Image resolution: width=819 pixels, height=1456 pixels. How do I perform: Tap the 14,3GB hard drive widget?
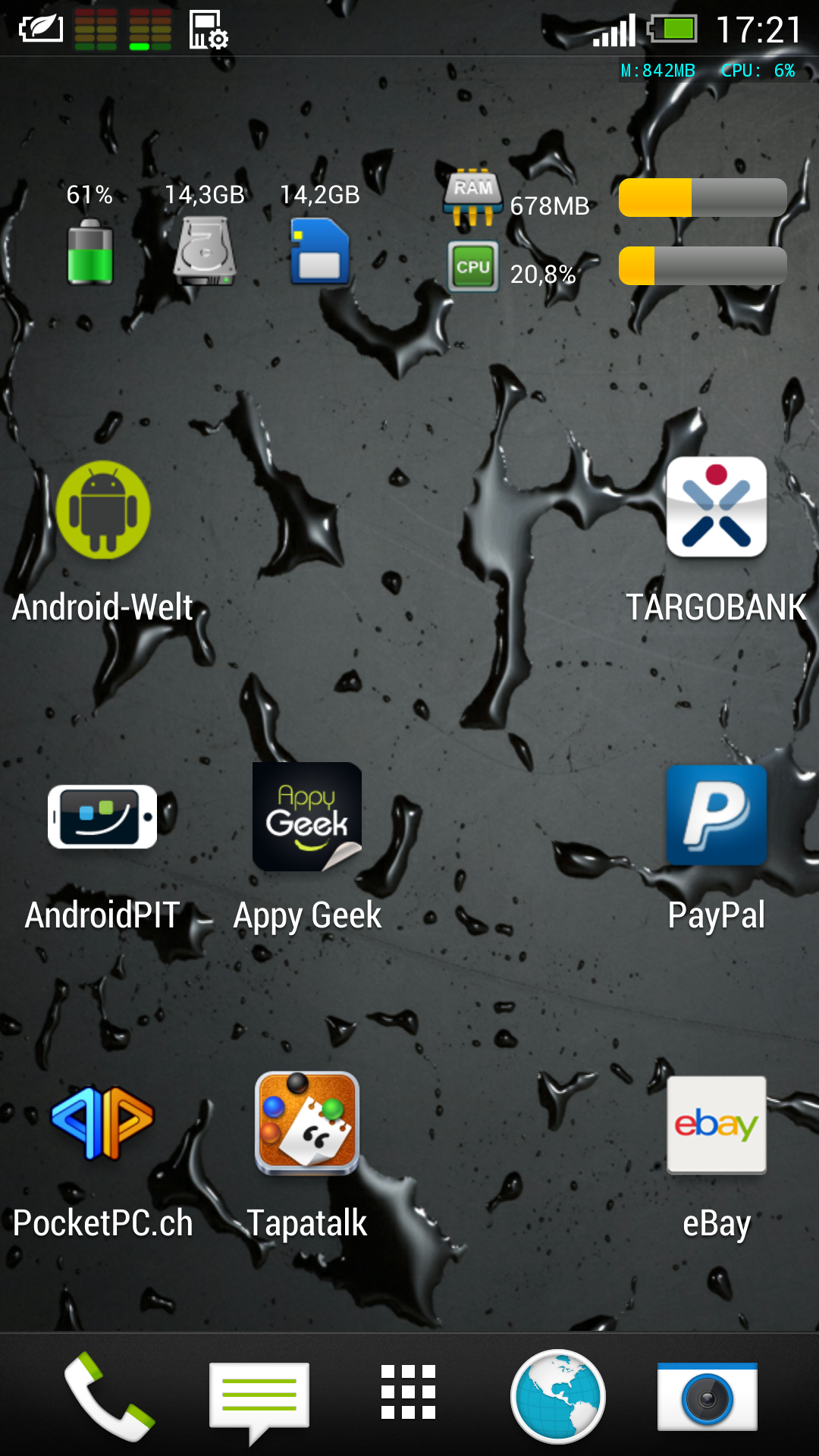(x=205, y=234)
